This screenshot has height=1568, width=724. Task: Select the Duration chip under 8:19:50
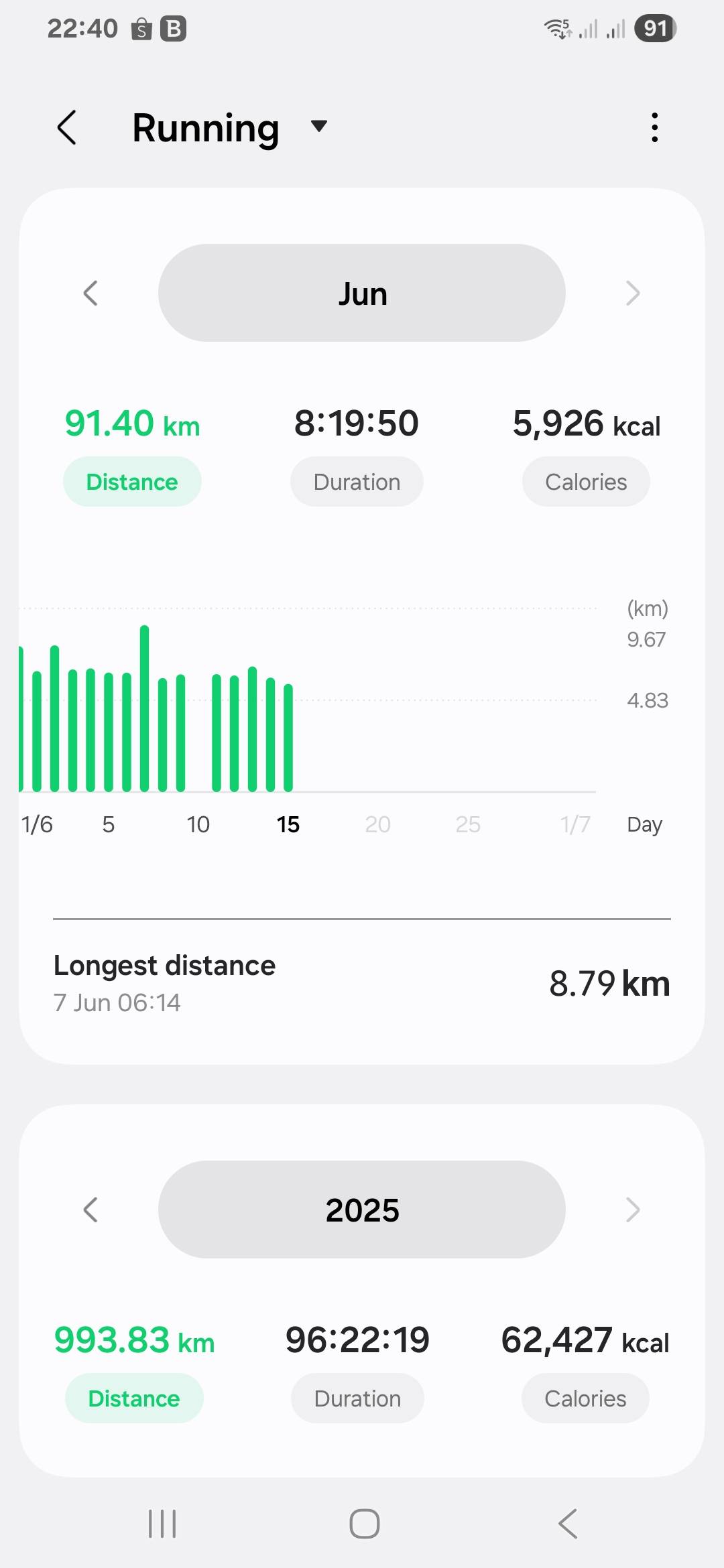[x=357, y=482]
